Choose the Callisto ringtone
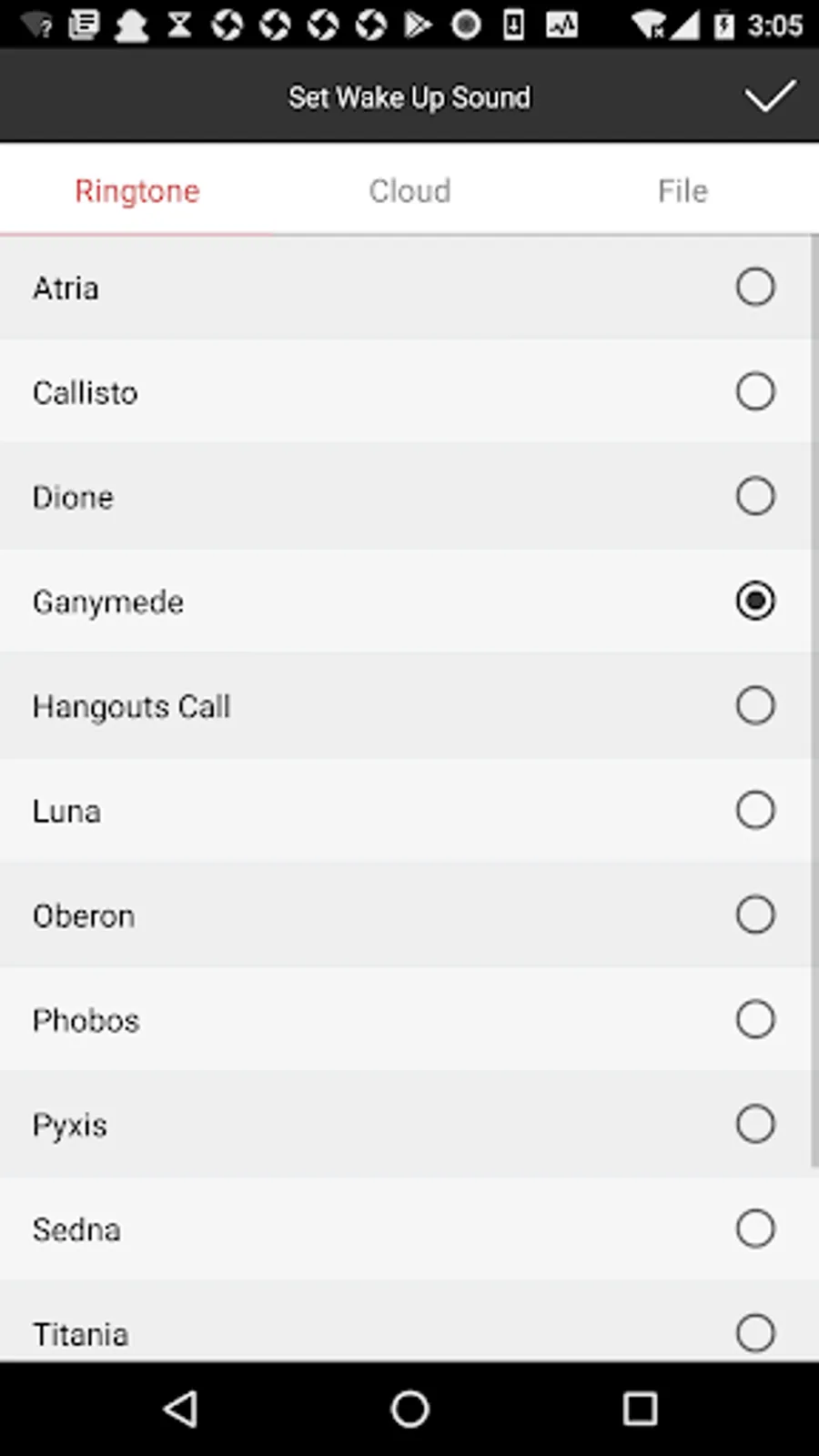Image resolution: width=819 pixels, height=1456 pixels. [754, 392]
